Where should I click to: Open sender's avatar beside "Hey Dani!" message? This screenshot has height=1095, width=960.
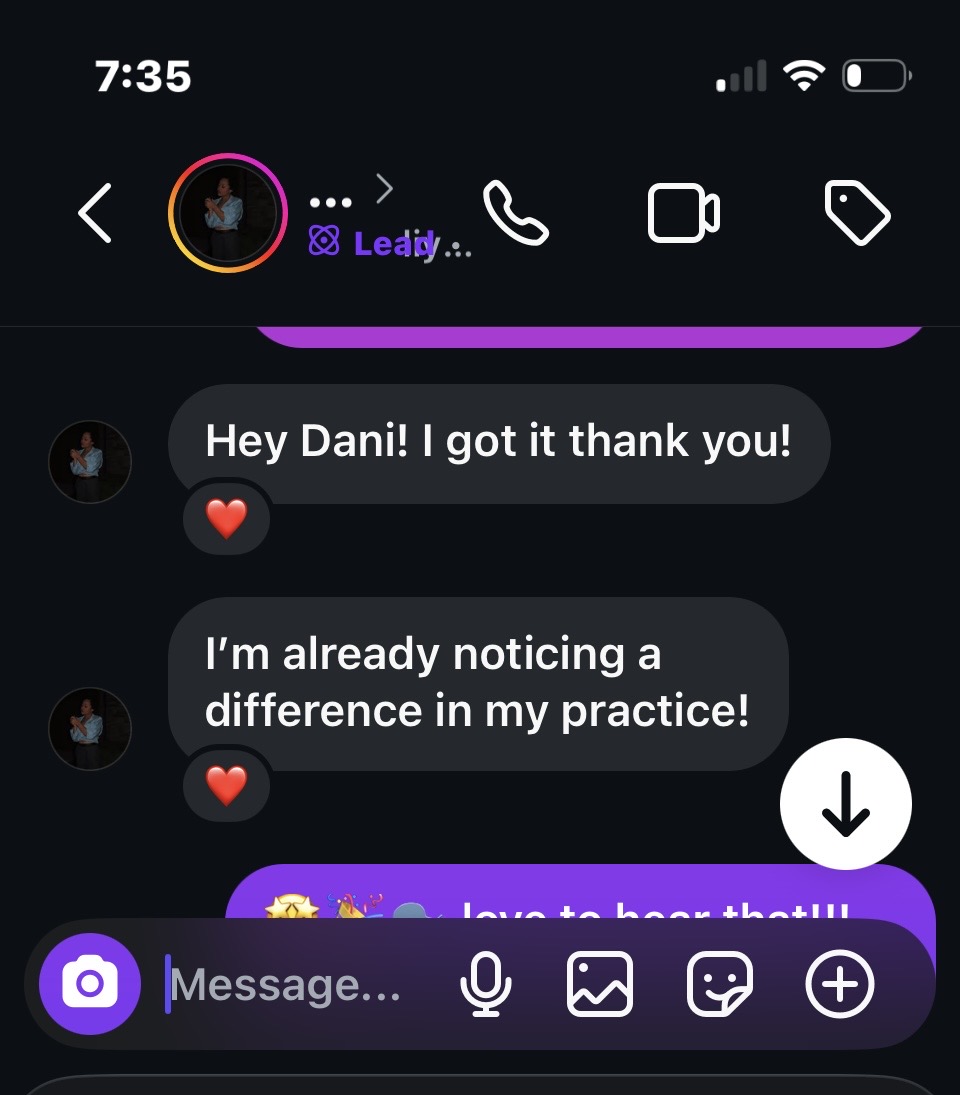(90, 462)
